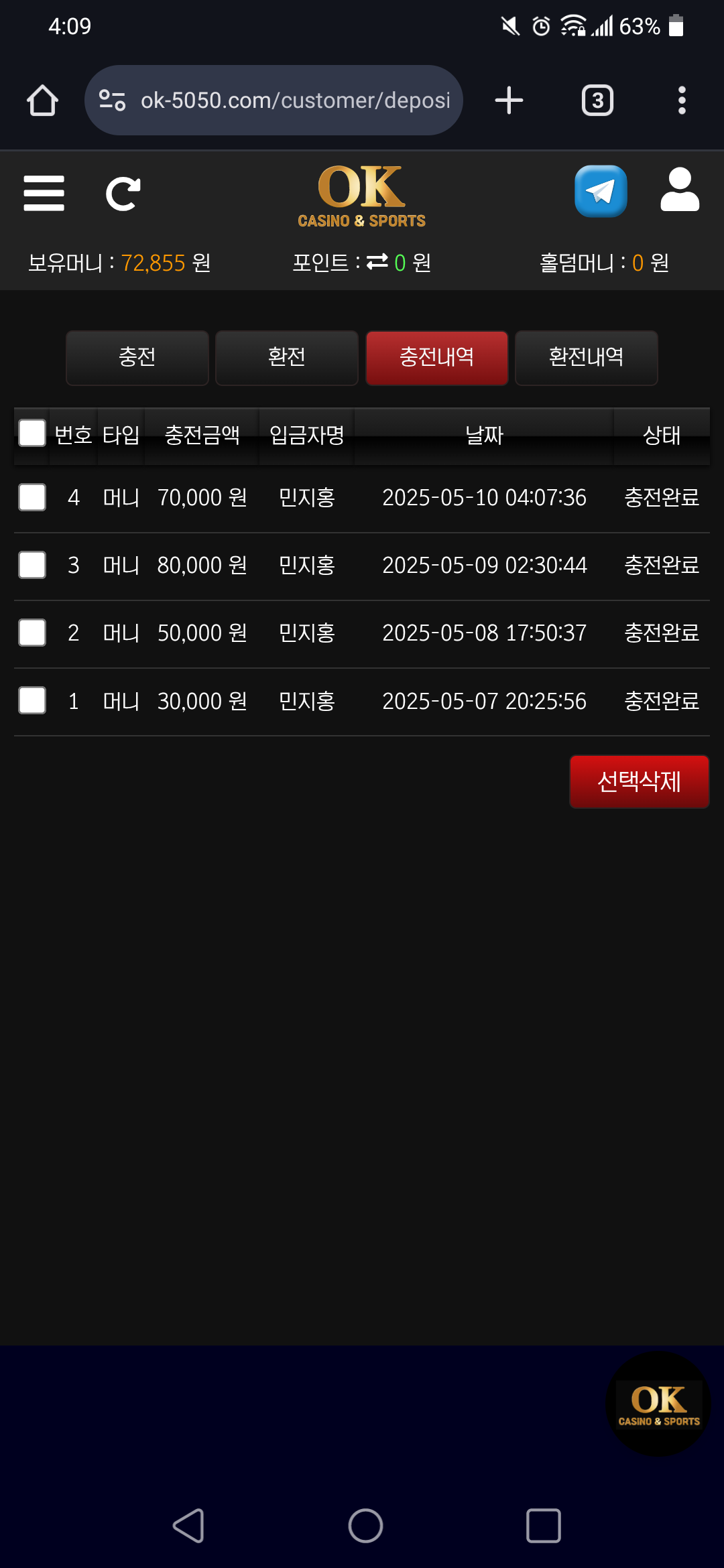
Task: Open the Telegram contact icon
Action: tap(601, 192)
